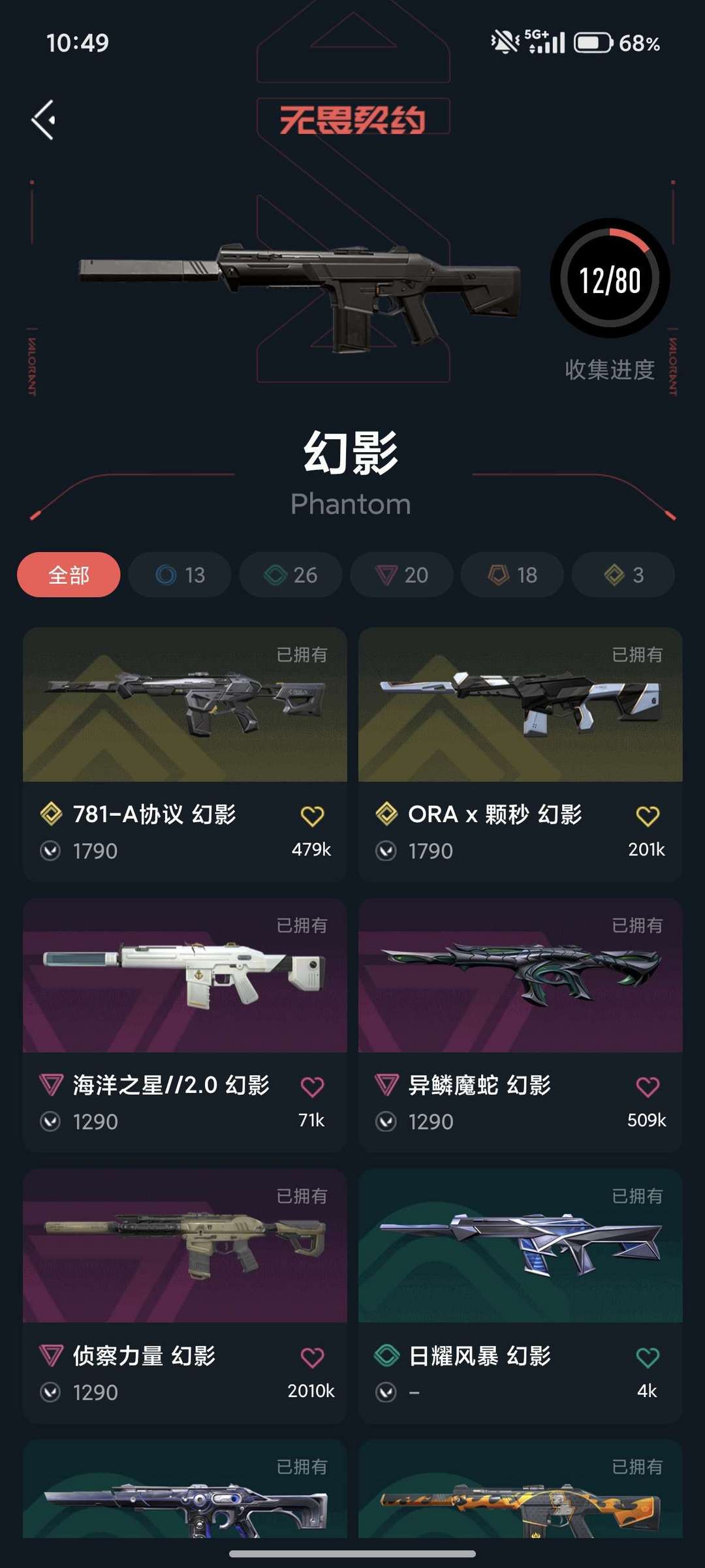Like the 海洋之星//2.0 幻影 skin
The image size is (705, 1568).
tap(312, 1086)
